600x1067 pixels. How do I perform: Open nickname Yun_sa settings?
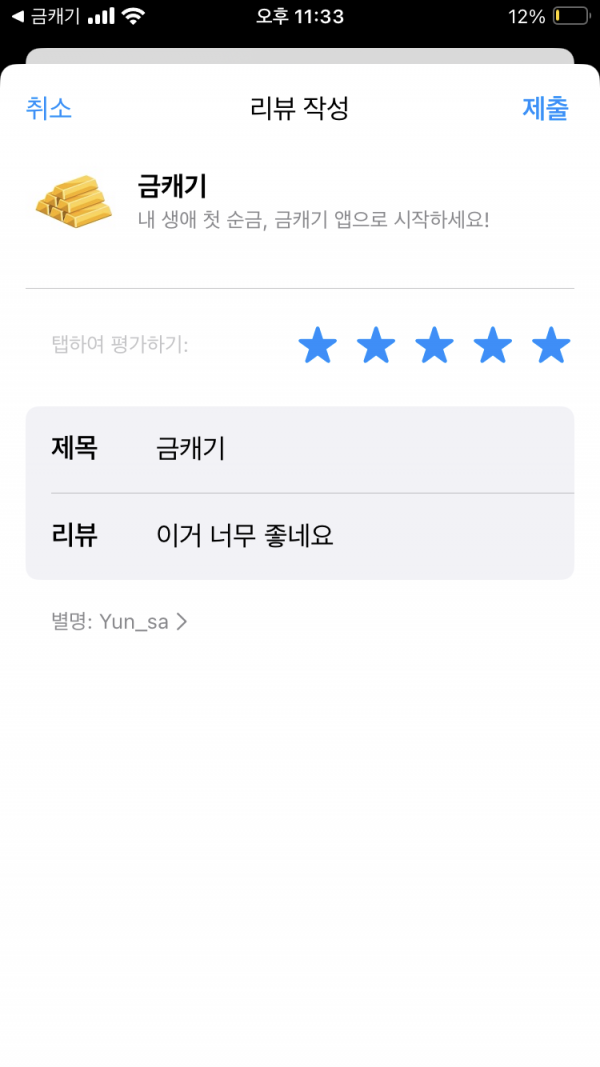[120, 621]
